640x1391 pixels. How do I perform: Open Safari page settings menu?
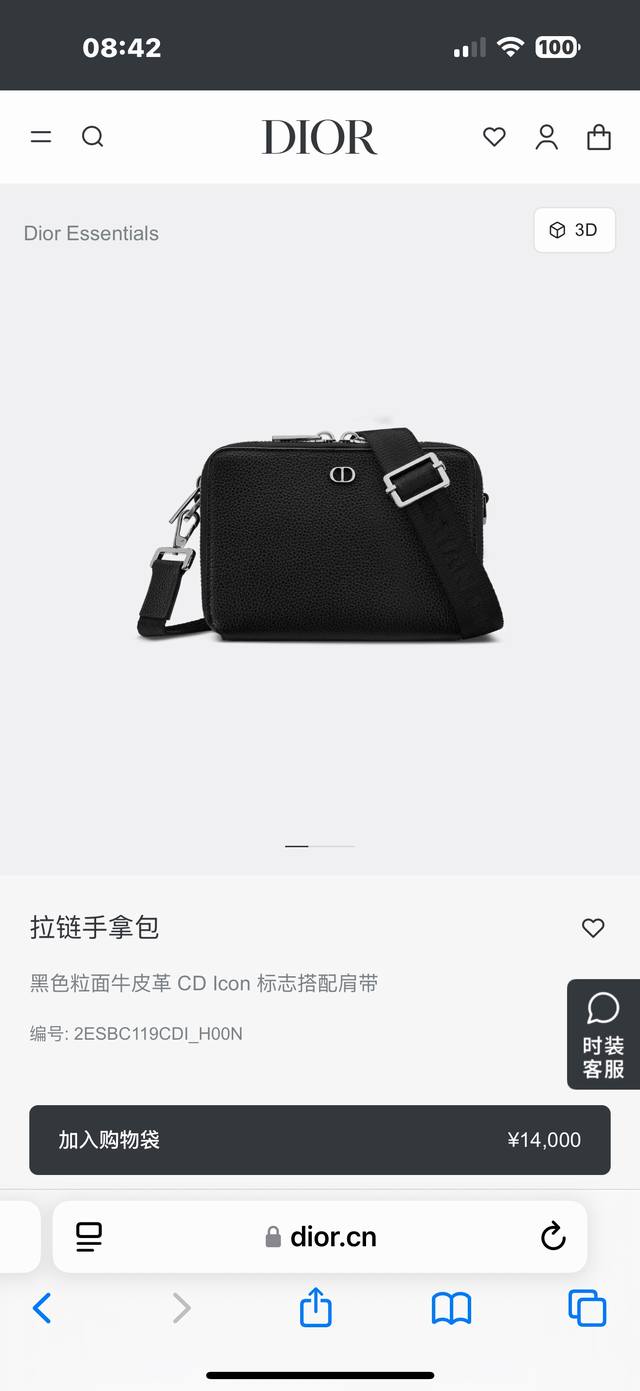pos(89,1237)
